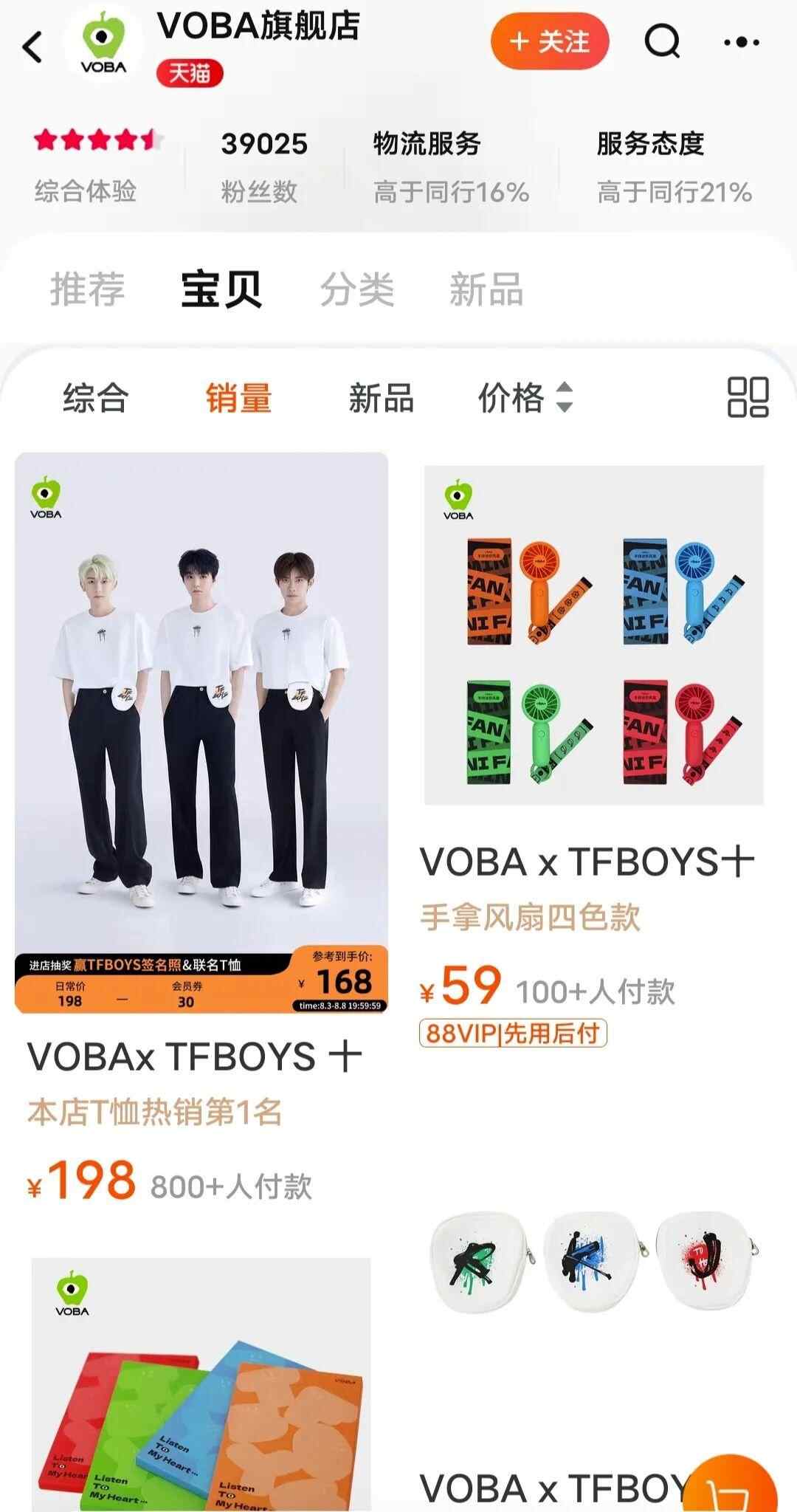Image resolution: width=797 pixels, height=1512 pixels.
Task: Open the TFBOYS T恤 product at ¥198
Action: pos(201,732)
